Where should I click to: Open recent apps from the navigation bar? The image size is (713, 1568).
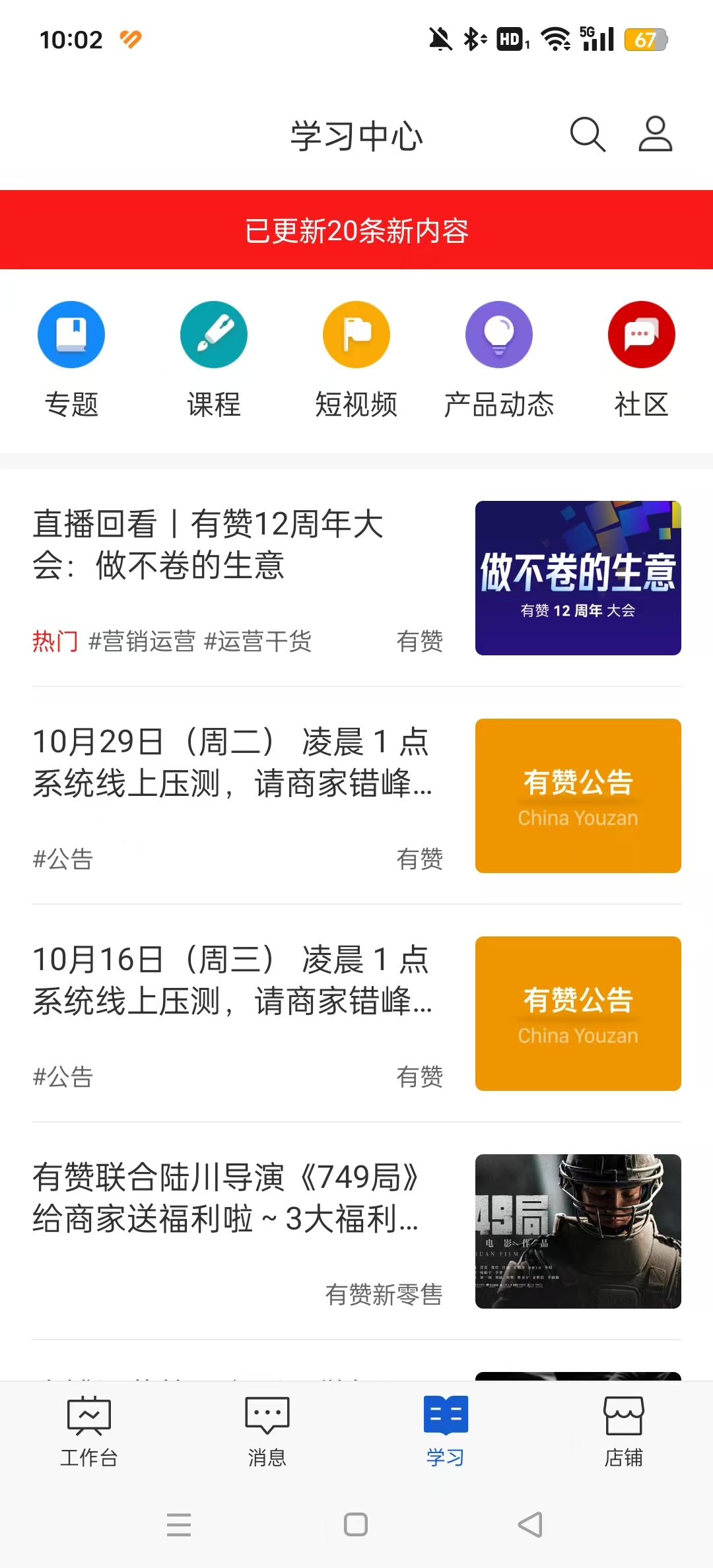pyautogui.click(x=179, y=1524)
